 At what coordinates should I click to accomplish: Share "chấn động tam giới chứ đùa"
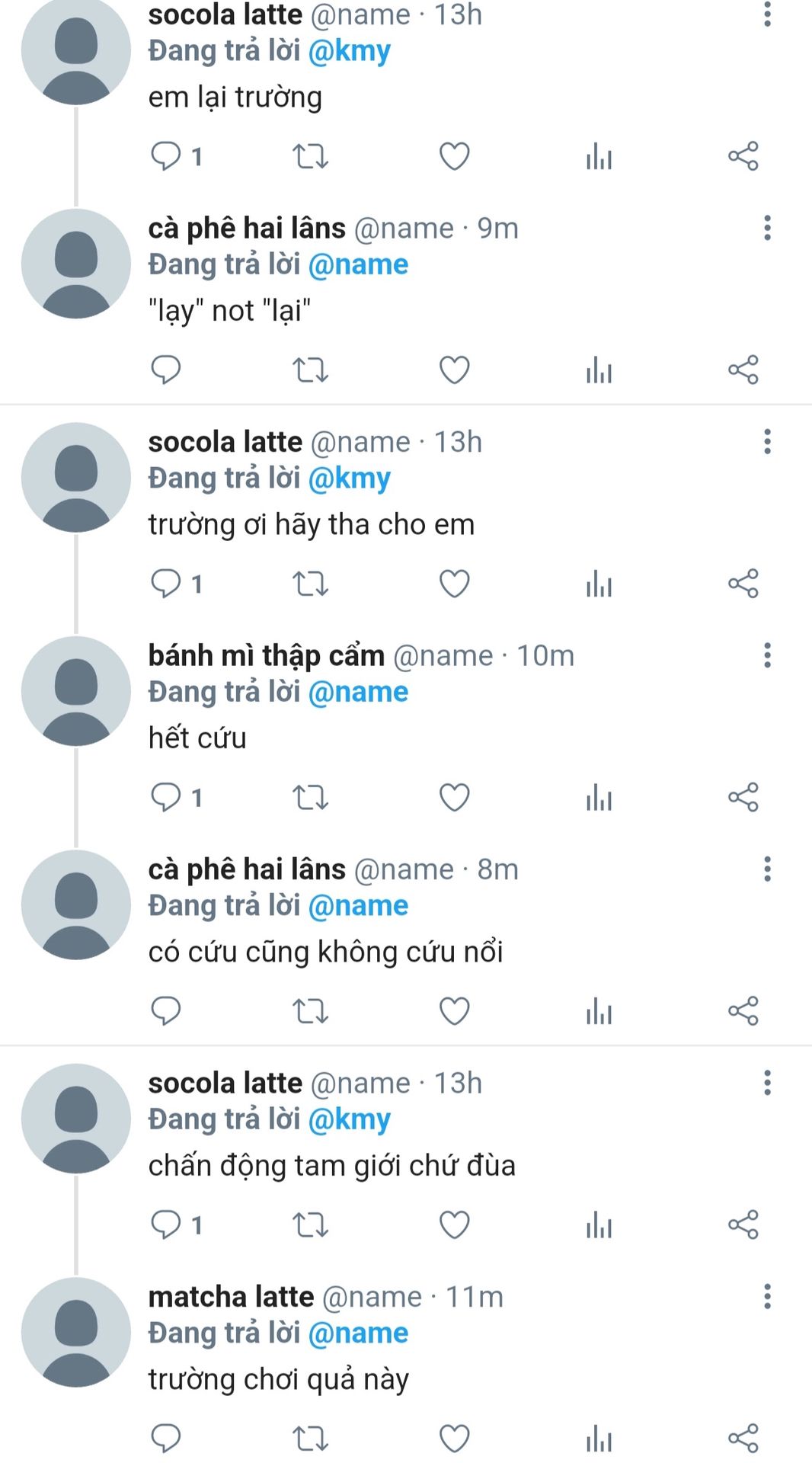click(743, 1225)
